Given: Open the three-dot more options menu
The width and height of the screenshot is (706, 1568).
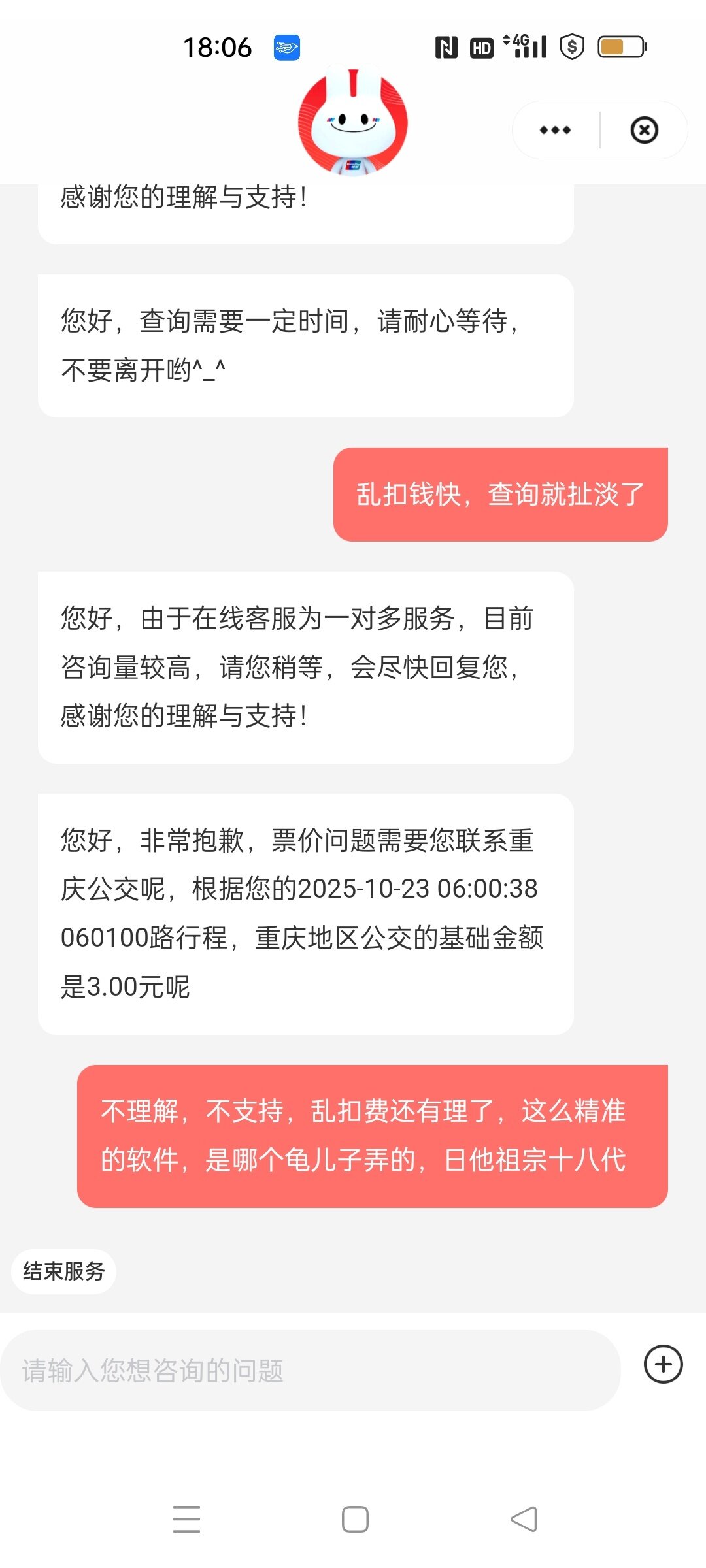Looking at the screenshot, I should click(555, 130).
